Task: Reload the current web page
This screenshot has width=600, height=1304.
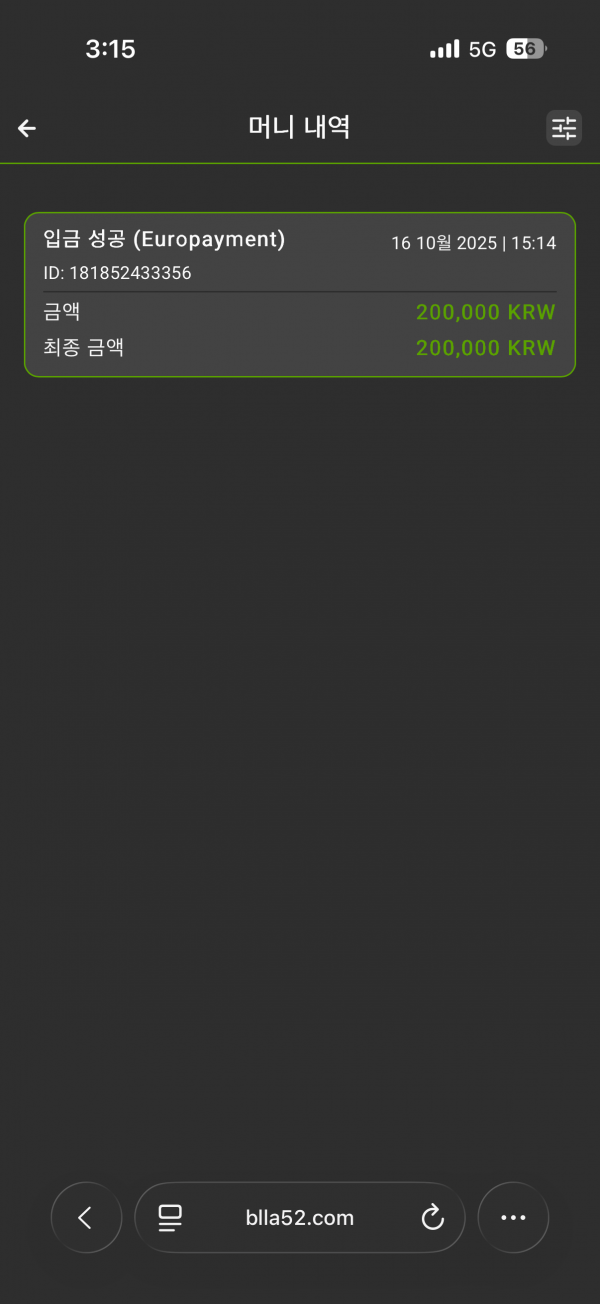Action: [432, 1217]
